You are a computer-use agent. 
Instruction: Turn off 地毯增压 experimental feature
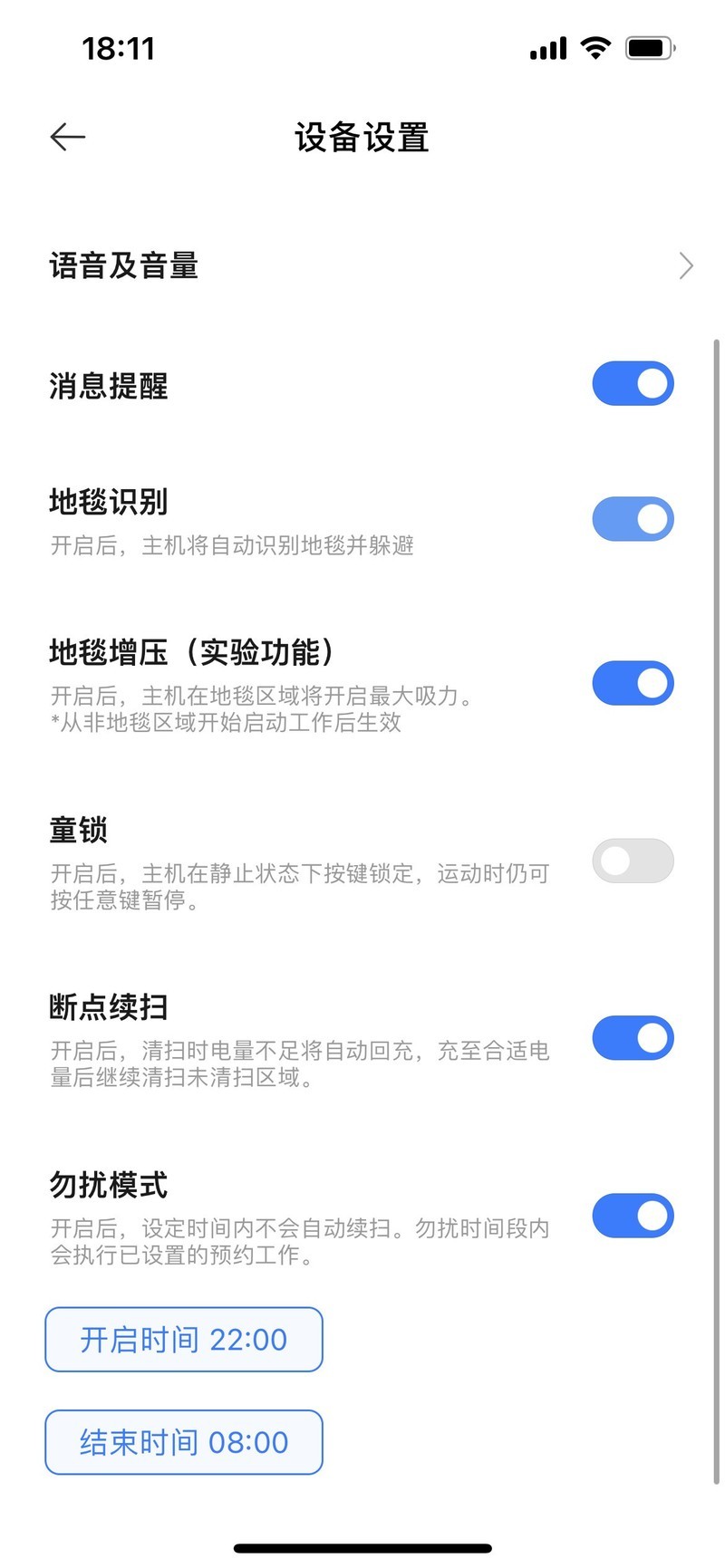tap(632, 683)
